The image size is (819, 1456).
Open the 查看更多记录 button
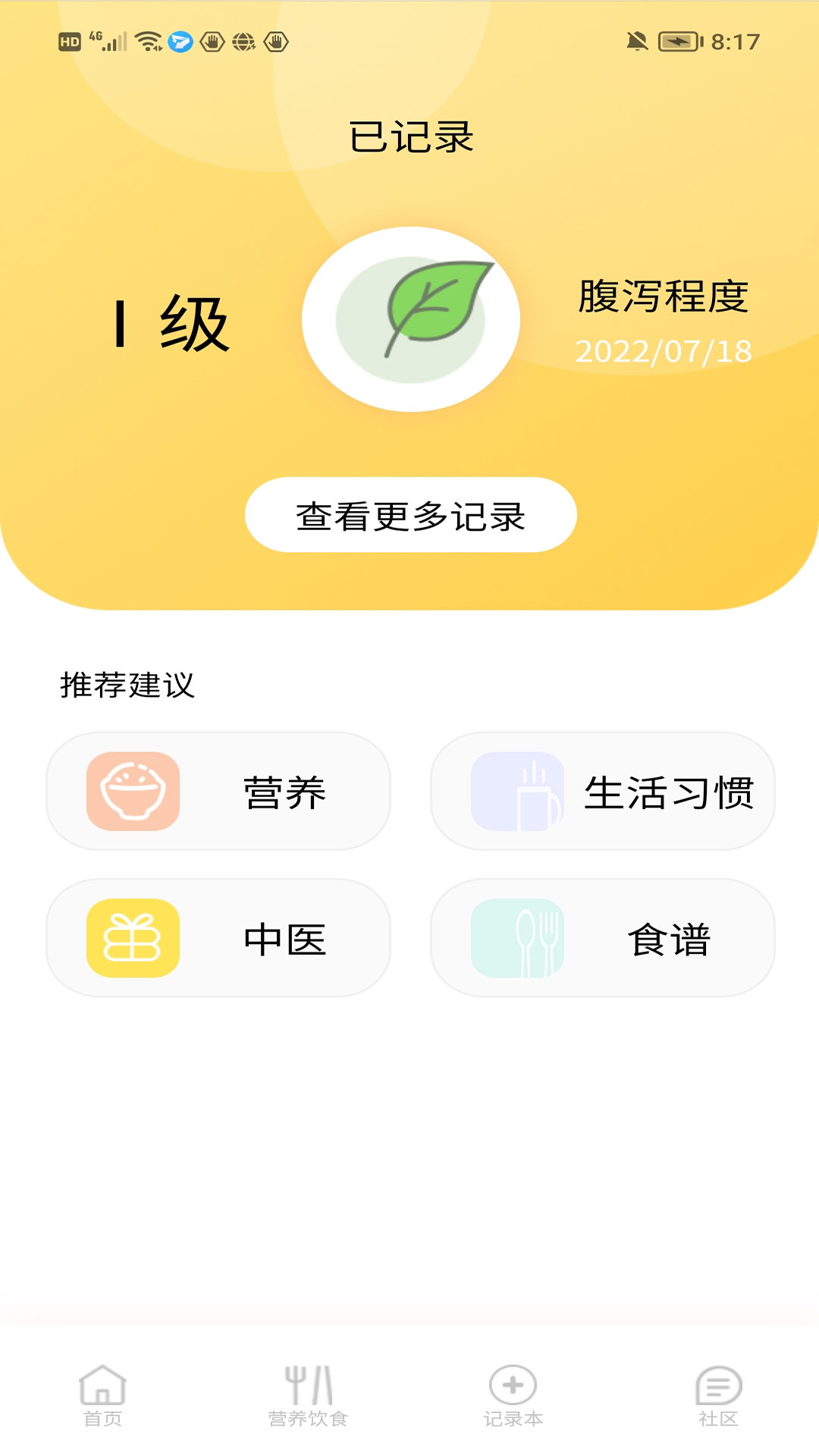click(409, 515)
